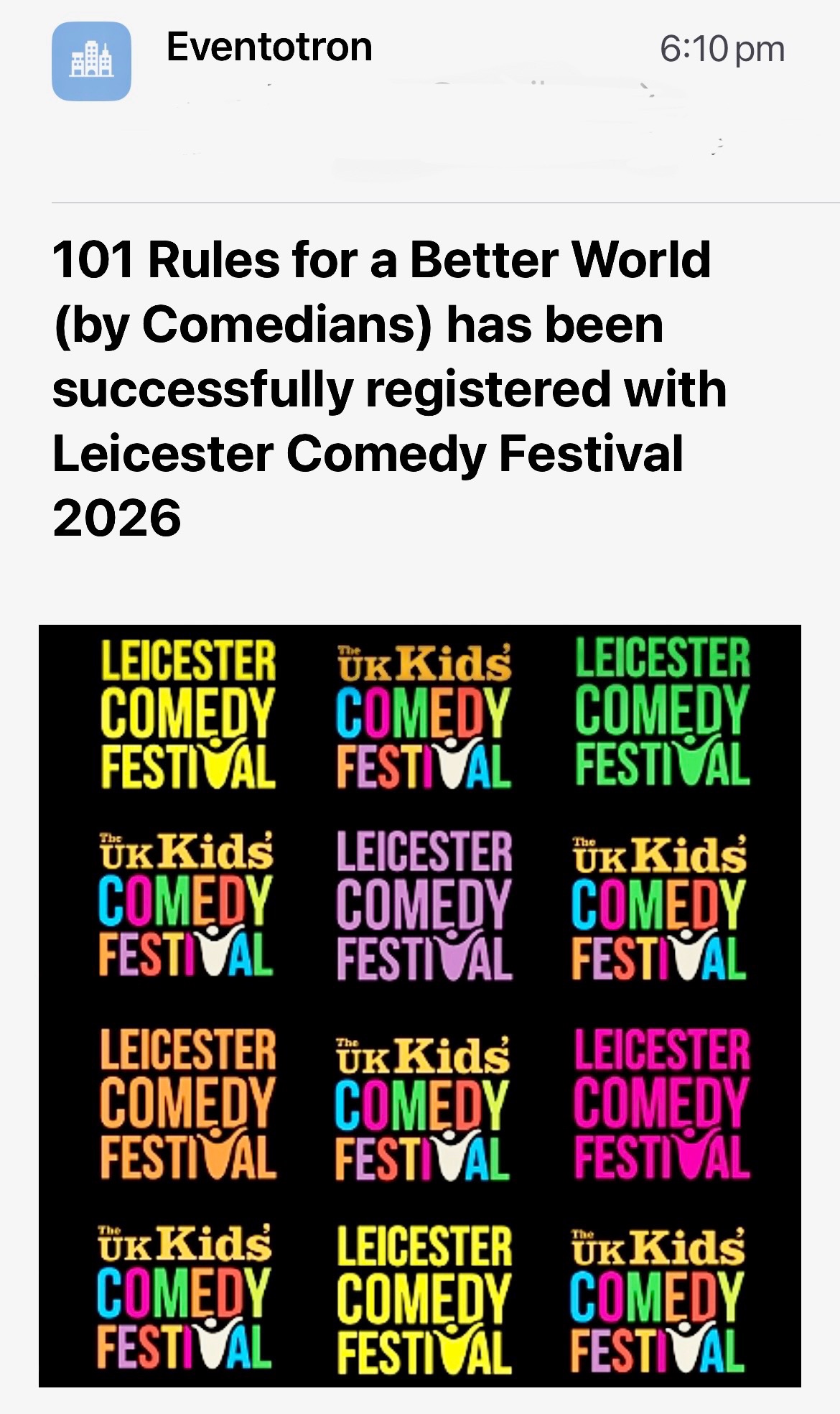Viewport: 840px width, 1414px height.
Task: Open the Leicester Comedy Festival banner image
Action: click(x=420, y=1005)
